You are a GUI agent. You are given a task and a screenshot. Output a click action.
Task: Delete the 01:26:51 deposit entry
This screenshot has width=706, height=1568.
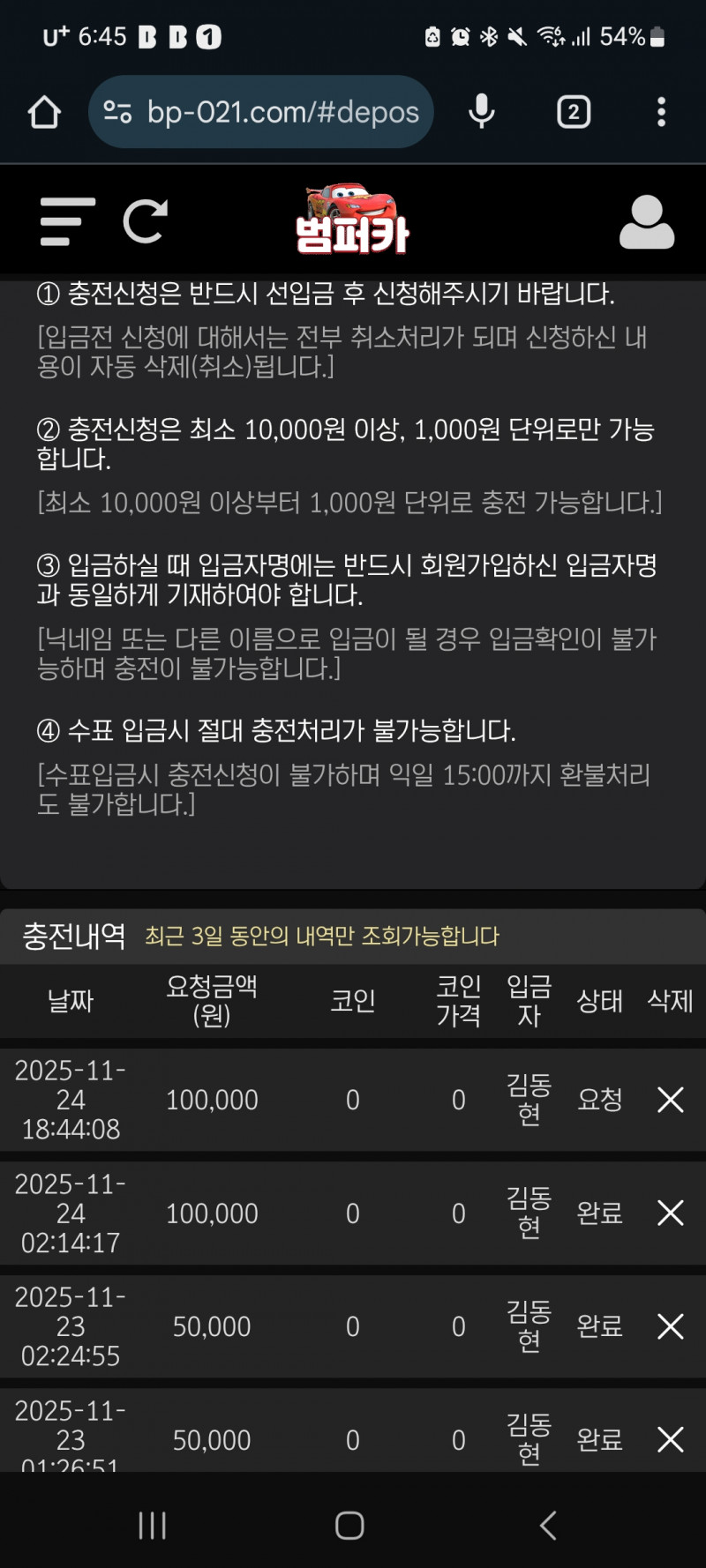671,1439
